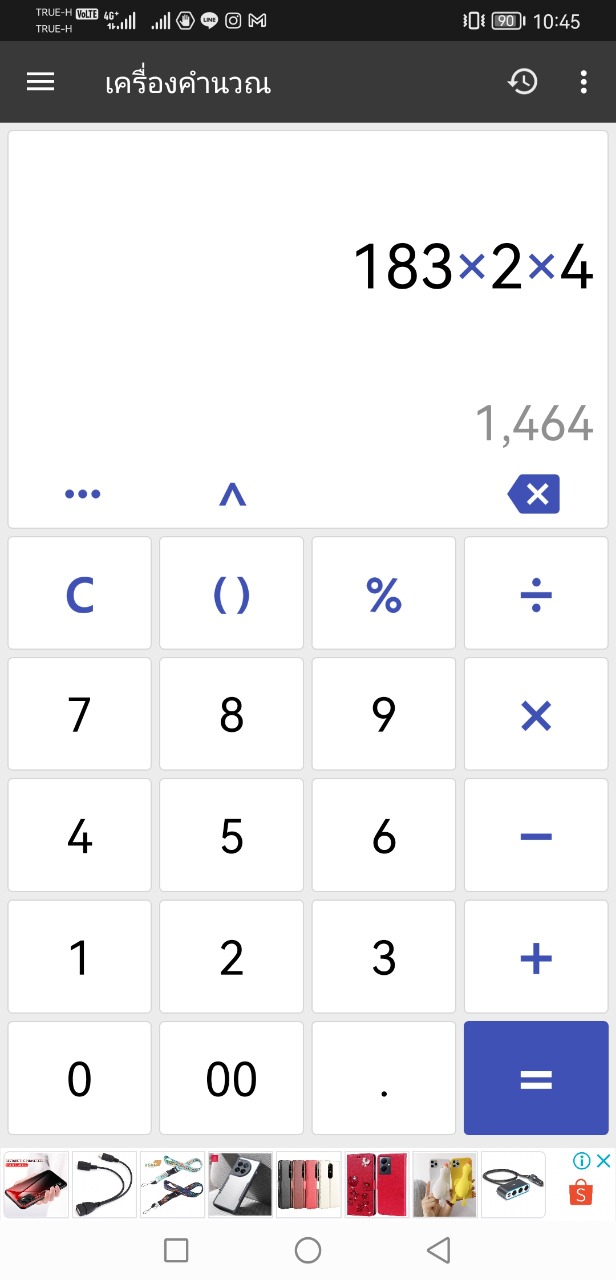Expand the caret panel above the keypad
The height and width of the screenshot is (1280, 616).
click(x=232, y=494)
